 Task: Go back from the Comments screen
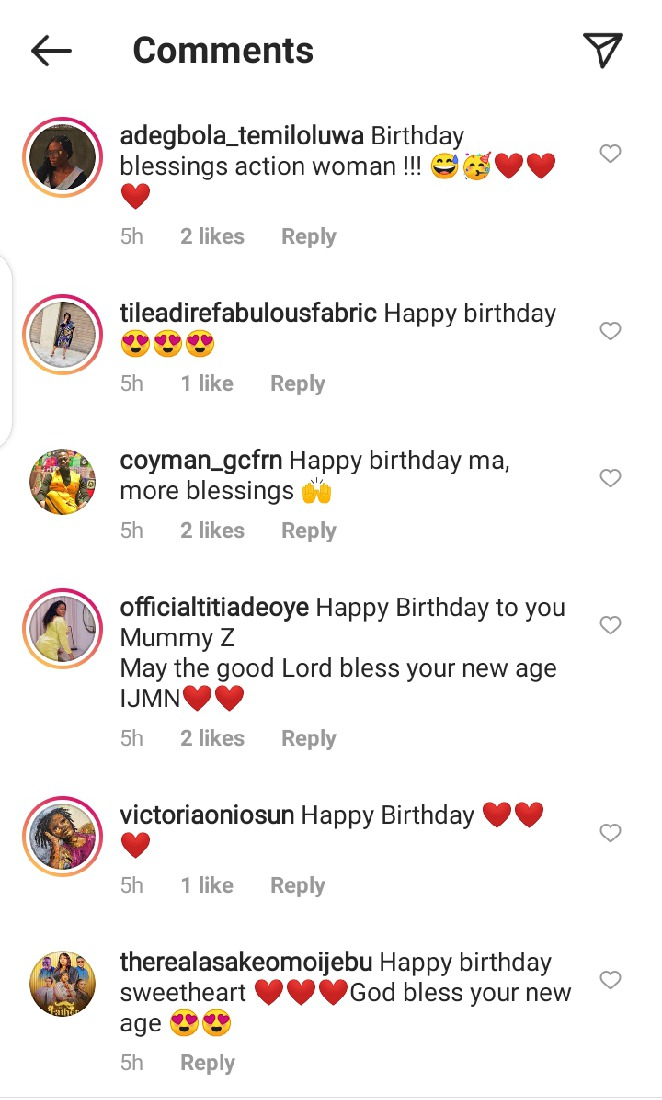(x=52, y=51)
